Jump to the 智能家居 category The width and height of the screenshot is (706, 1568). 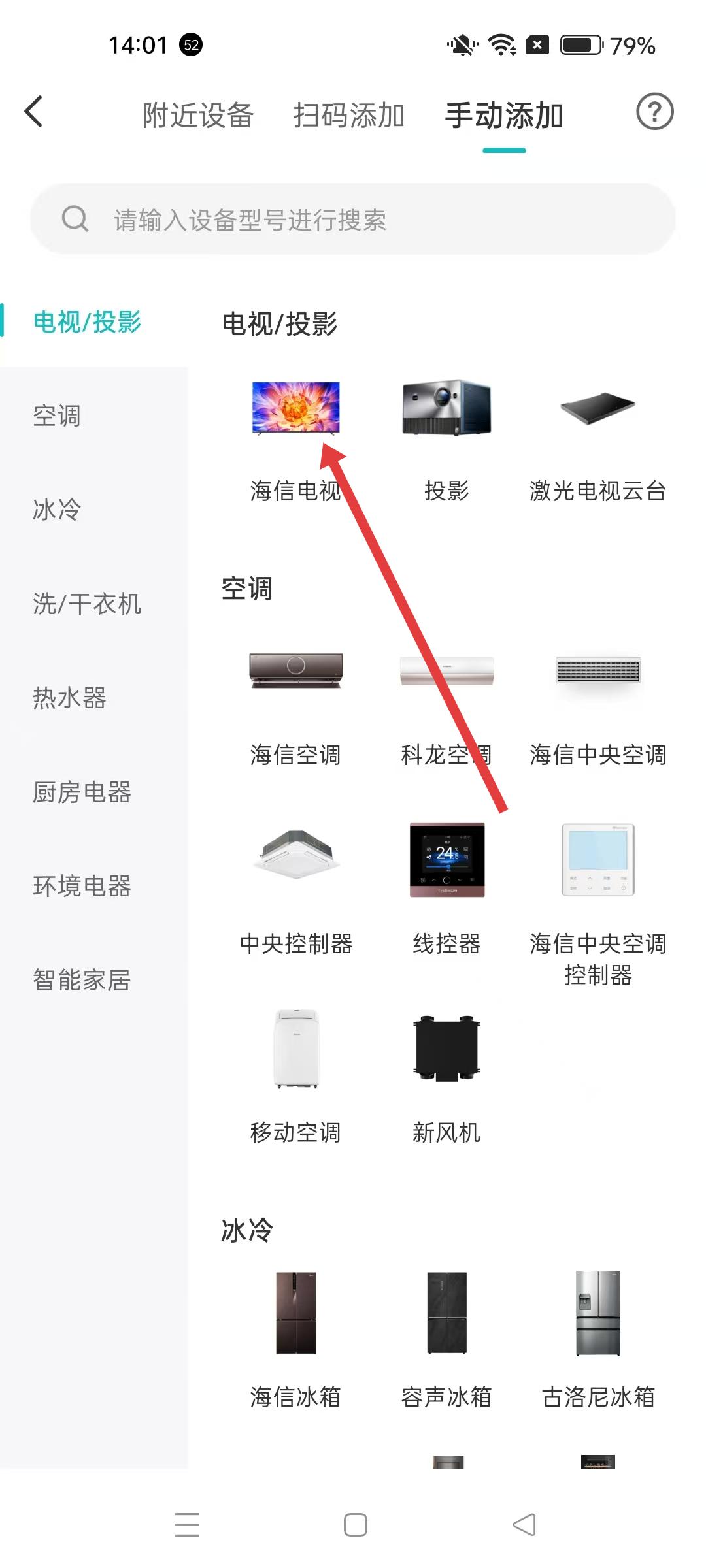82,980
